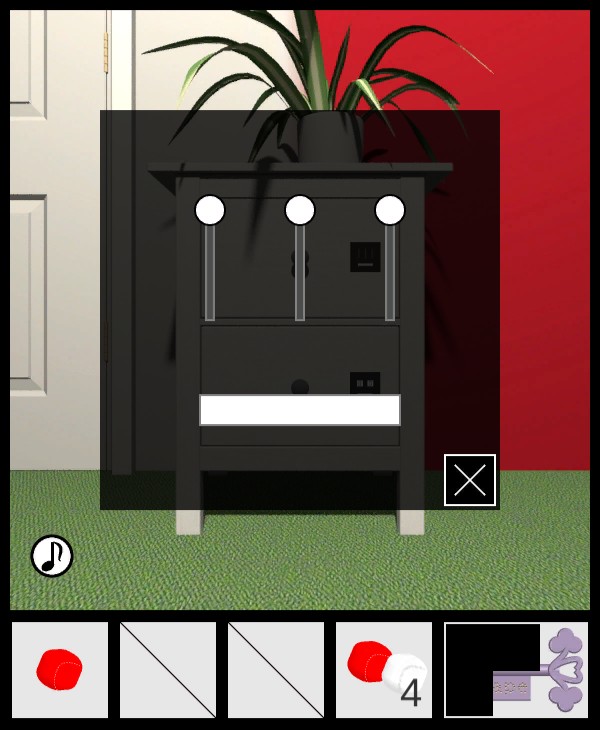Image resolution: width=600 pixels, height=730 pixels.
Task: Close the puzzle overlay with X
Action: point(470,480)
